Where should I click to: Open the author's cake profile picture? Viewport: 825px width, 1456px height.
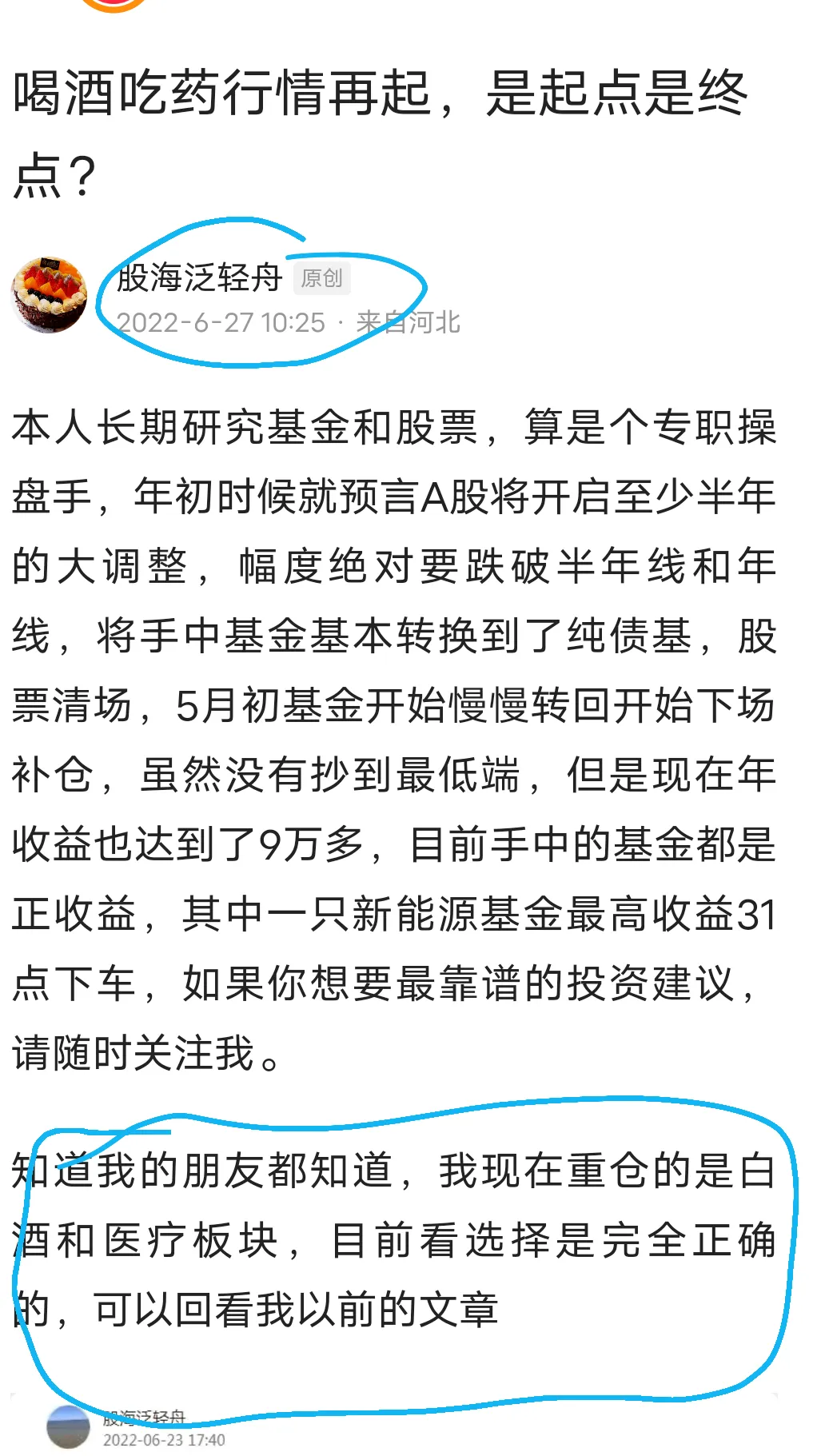(x=49, y=295)
